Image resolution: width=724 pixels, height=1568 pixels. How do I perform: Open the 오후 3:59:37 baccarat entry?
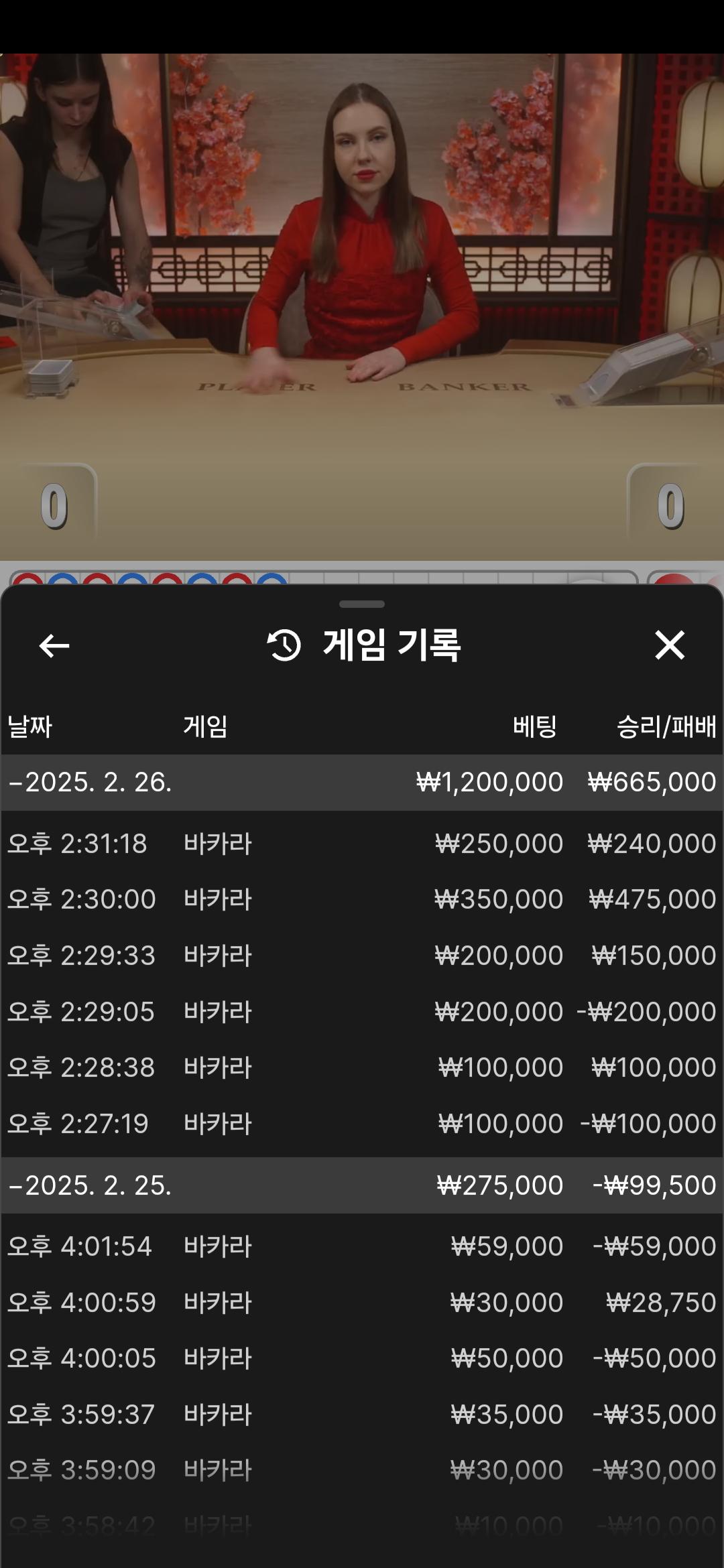tap(362, 1415)
